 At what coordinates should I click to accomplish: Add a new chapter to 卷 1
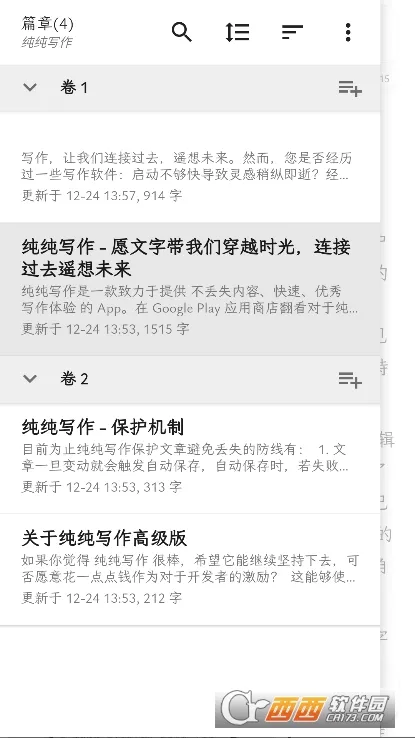(350, 88)
